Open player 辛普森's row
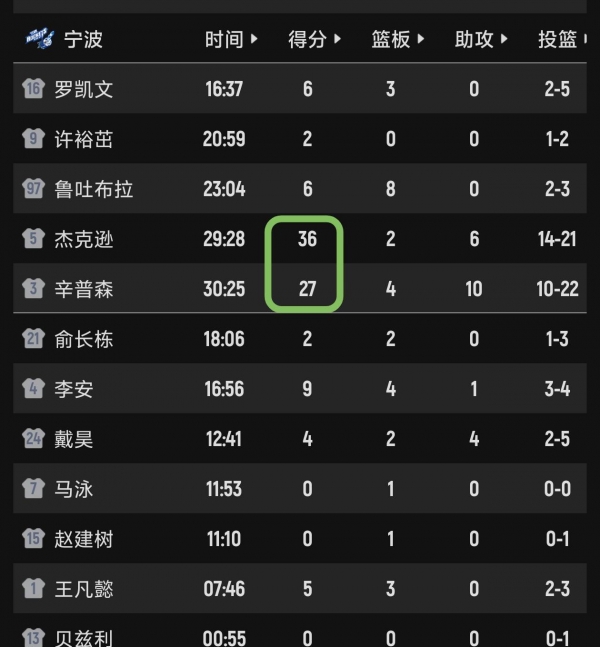 (x=84, y=289)
